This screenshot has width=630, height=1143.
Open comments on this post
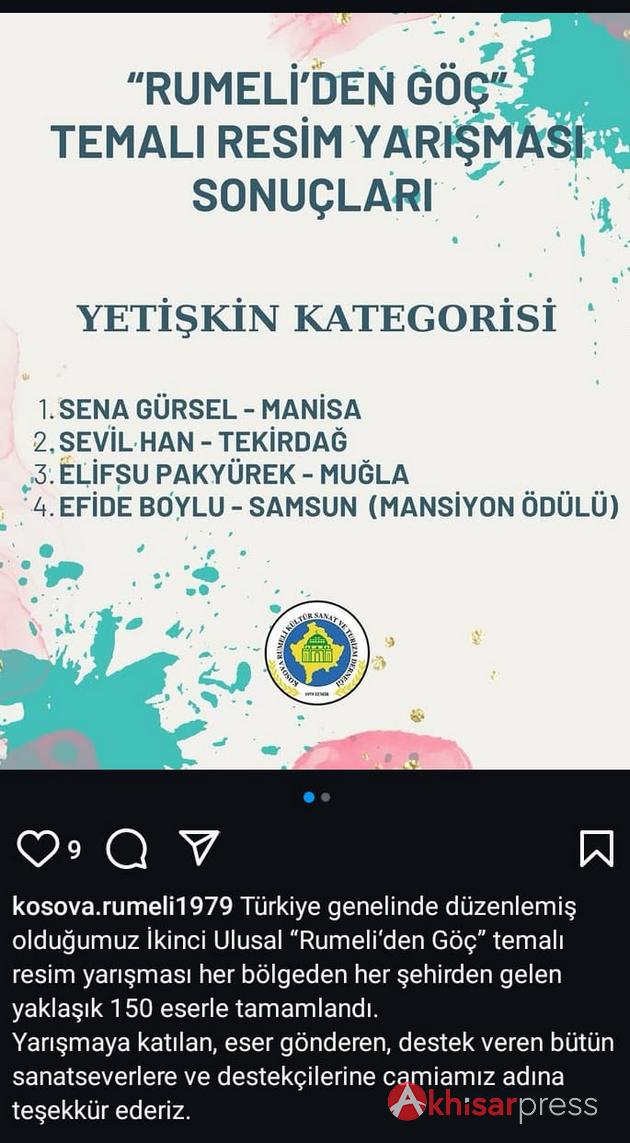[127, 849]
